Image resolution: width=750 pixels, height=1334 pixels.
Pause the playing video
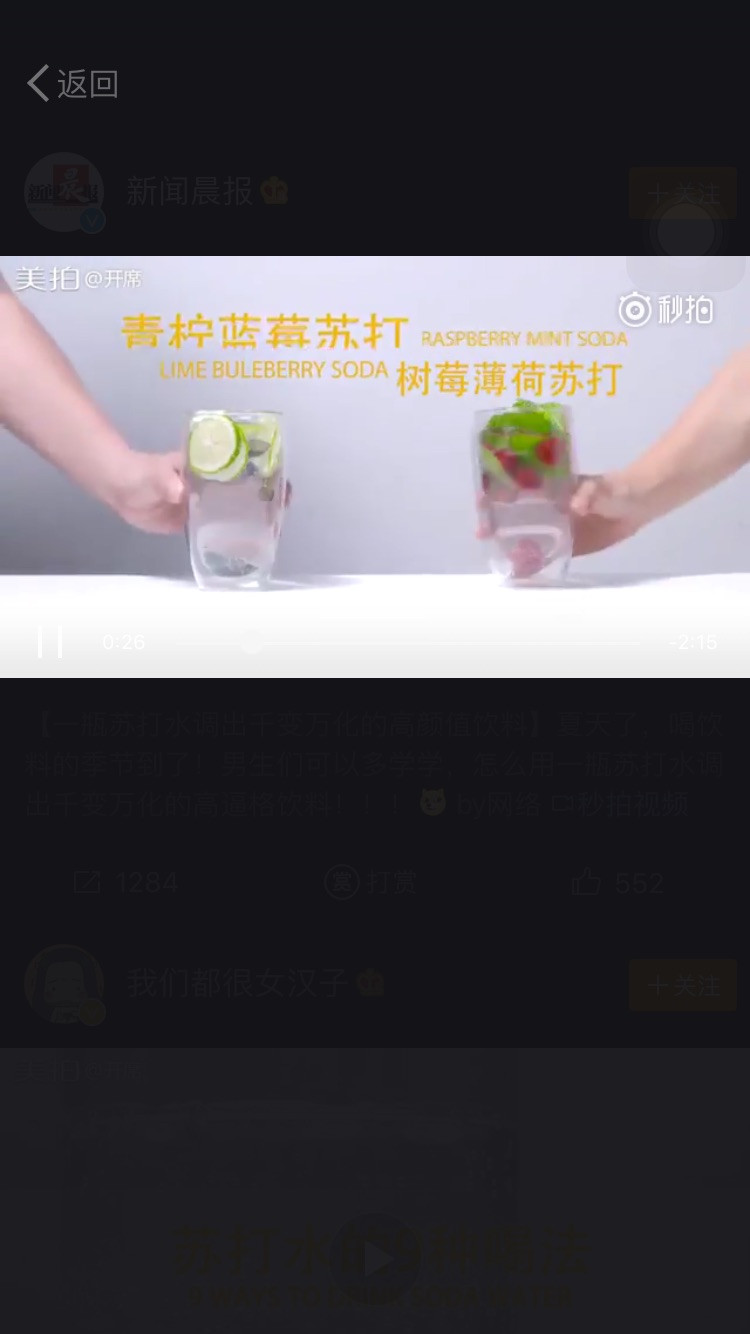(50, 642)
